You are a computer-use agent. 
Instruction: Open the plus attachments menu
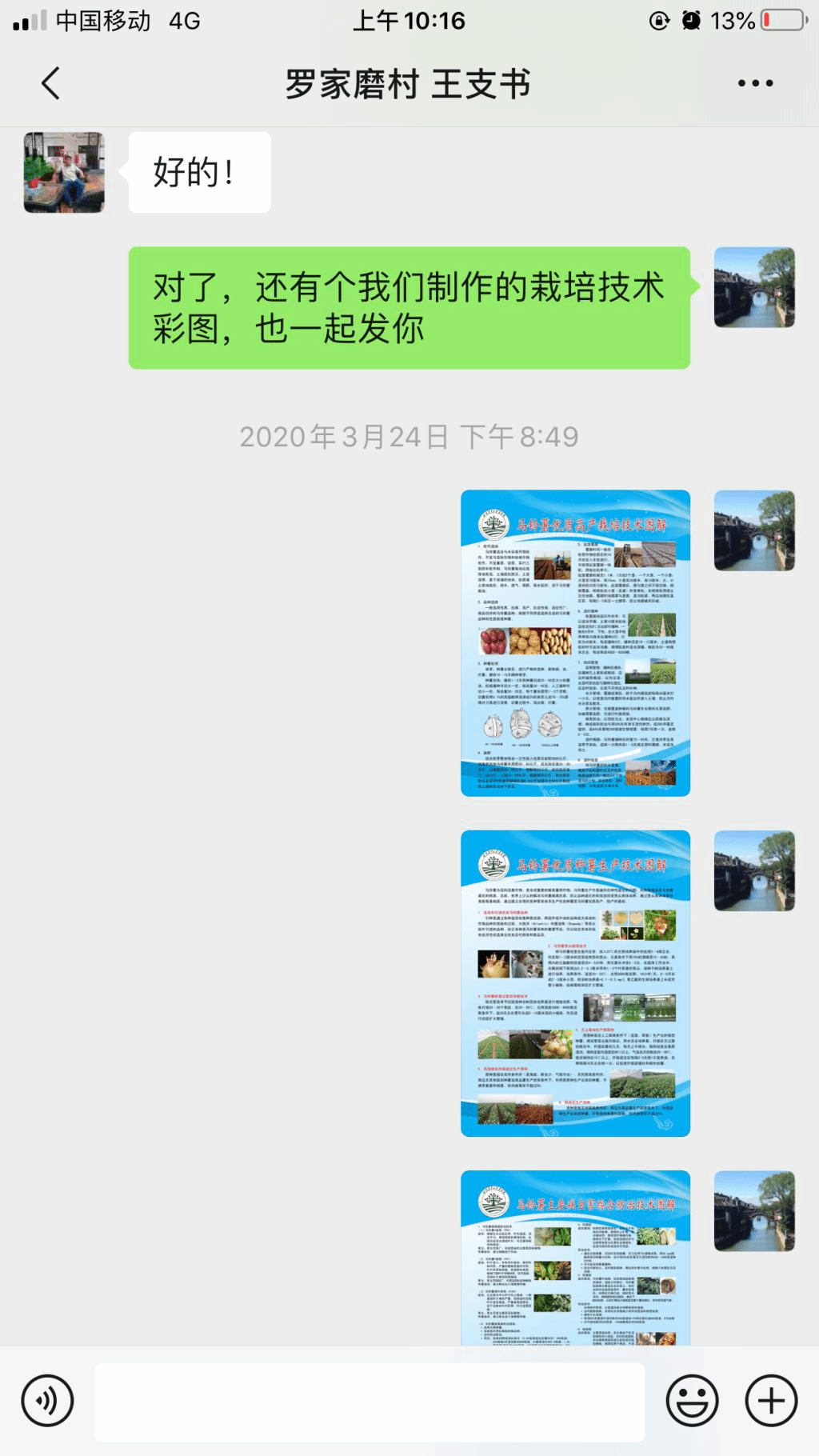click(x=771, y=1401)
